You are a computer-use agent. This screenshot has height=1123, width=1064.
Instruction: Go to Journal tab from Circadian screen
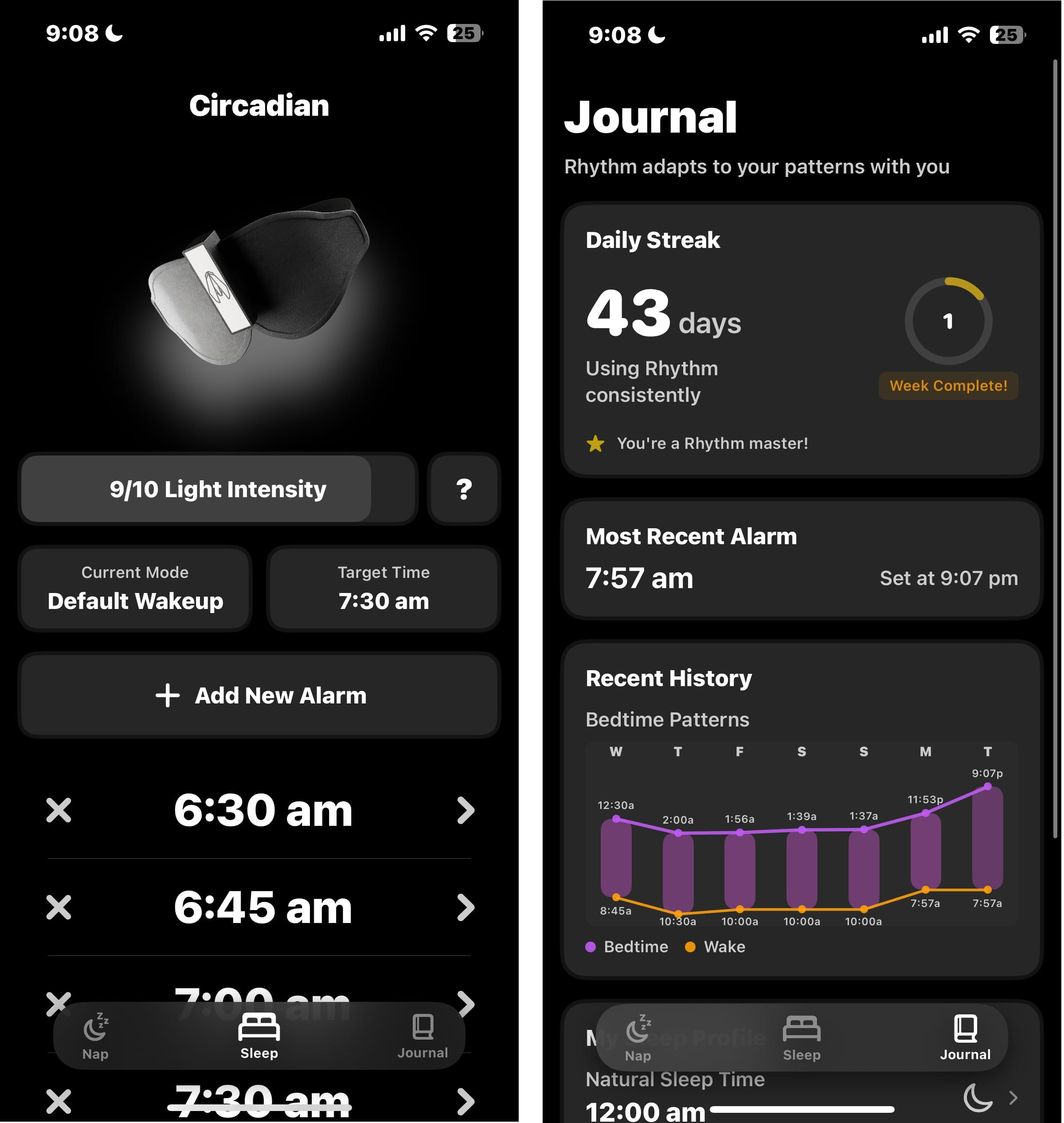coord(422,1037)
